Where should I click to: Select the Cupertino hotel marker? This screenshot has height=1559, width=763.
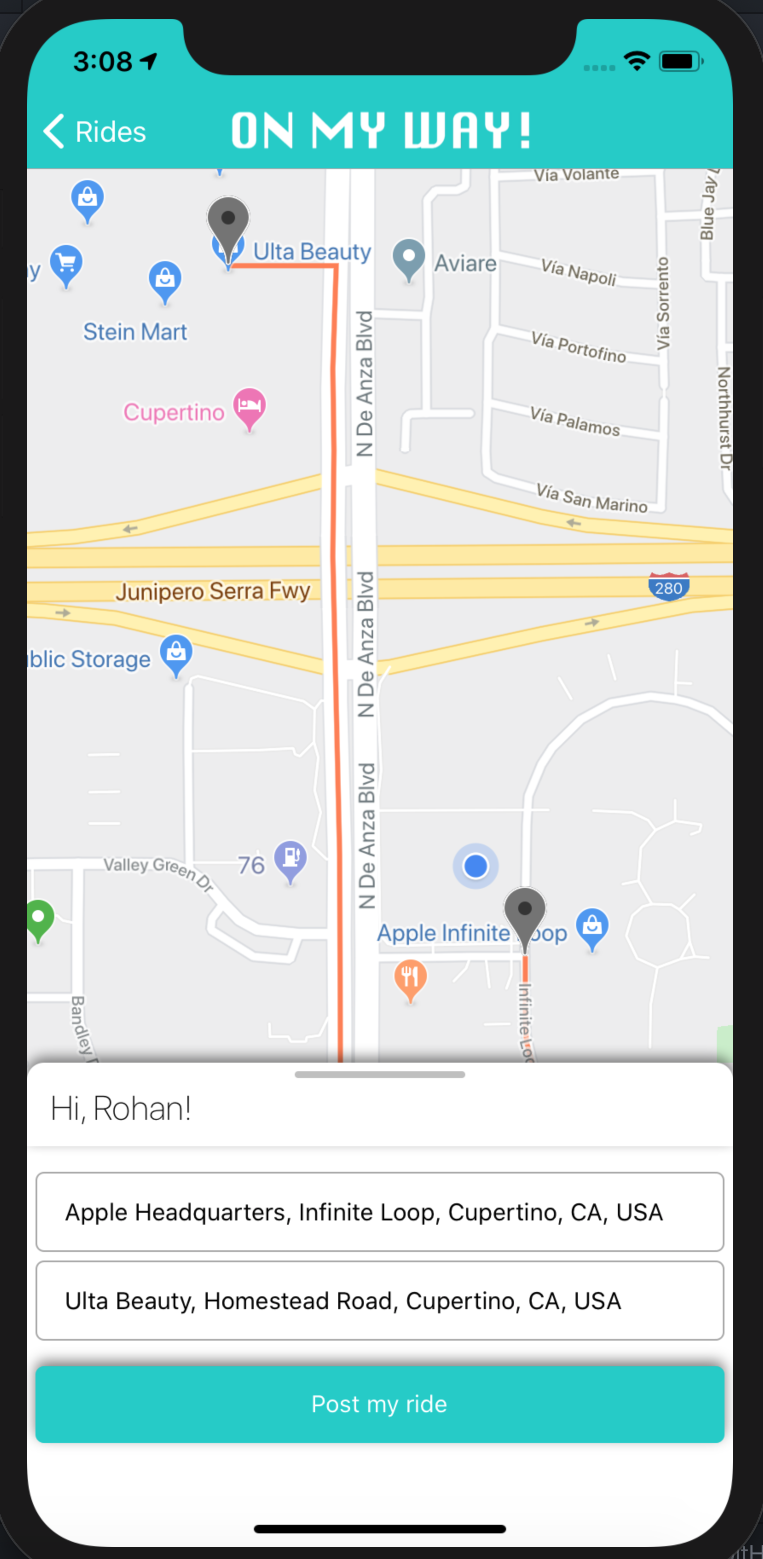tap(249, 407)
